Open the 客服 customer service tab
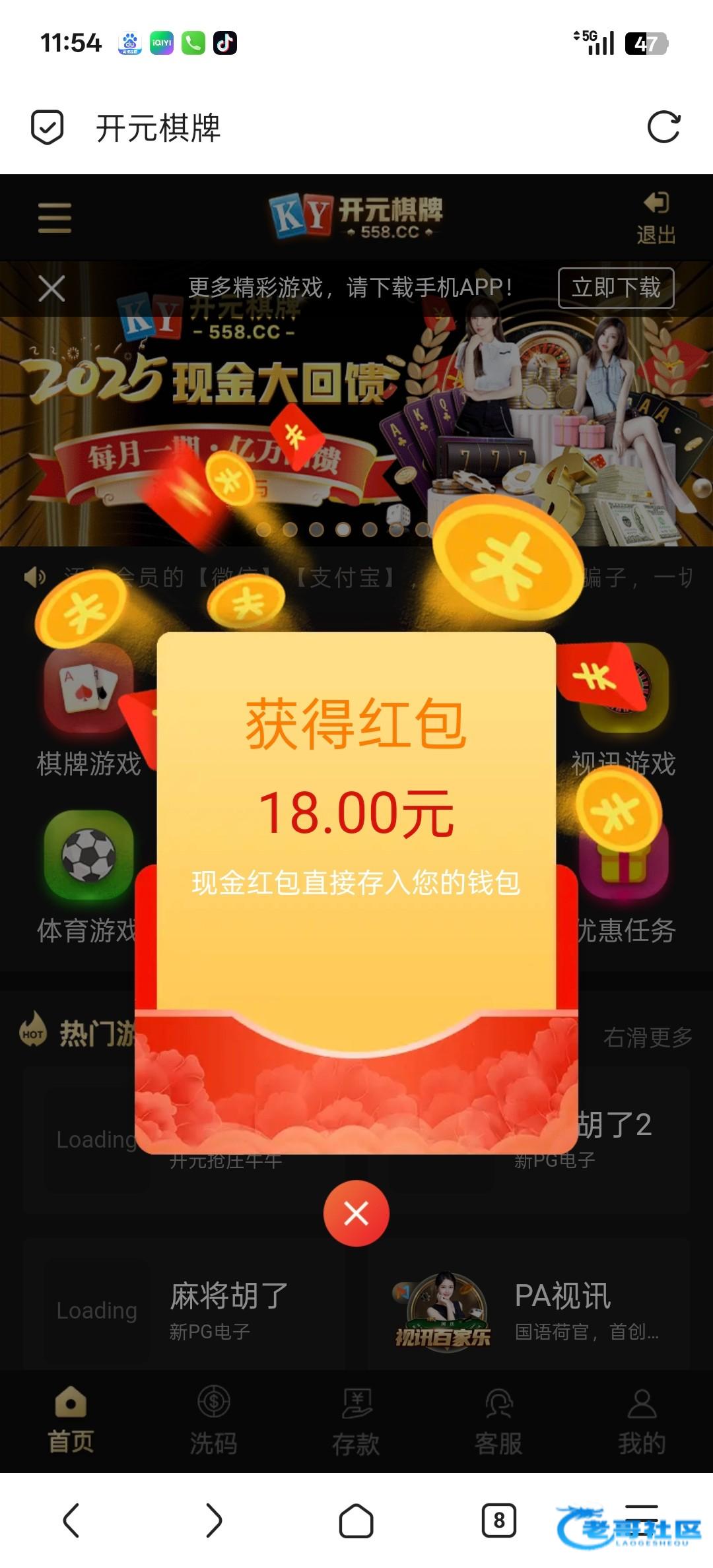This screenshot has height=1568, width=713. click(498, 1420)
